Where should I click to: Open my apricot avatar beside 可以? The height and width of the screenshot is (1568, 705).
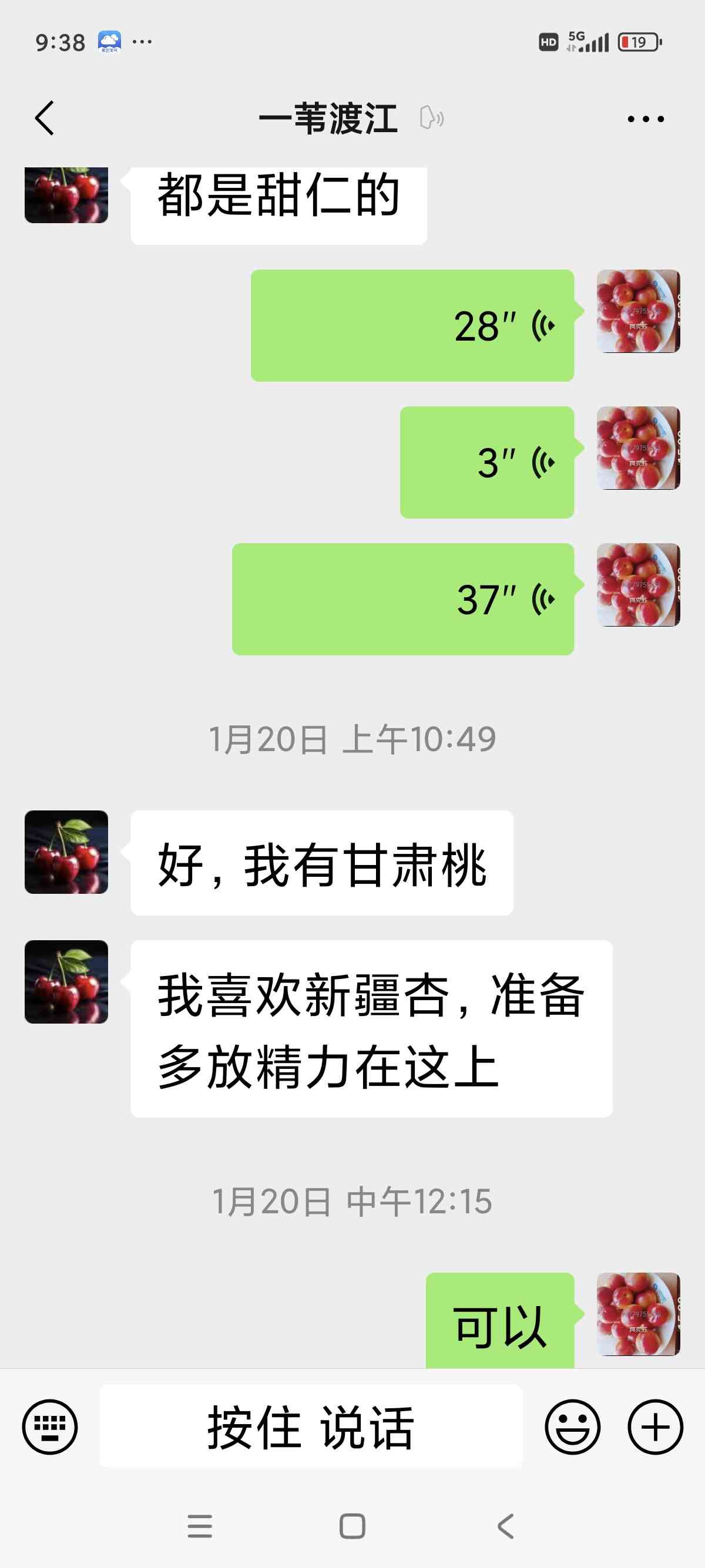[639, 1314]
